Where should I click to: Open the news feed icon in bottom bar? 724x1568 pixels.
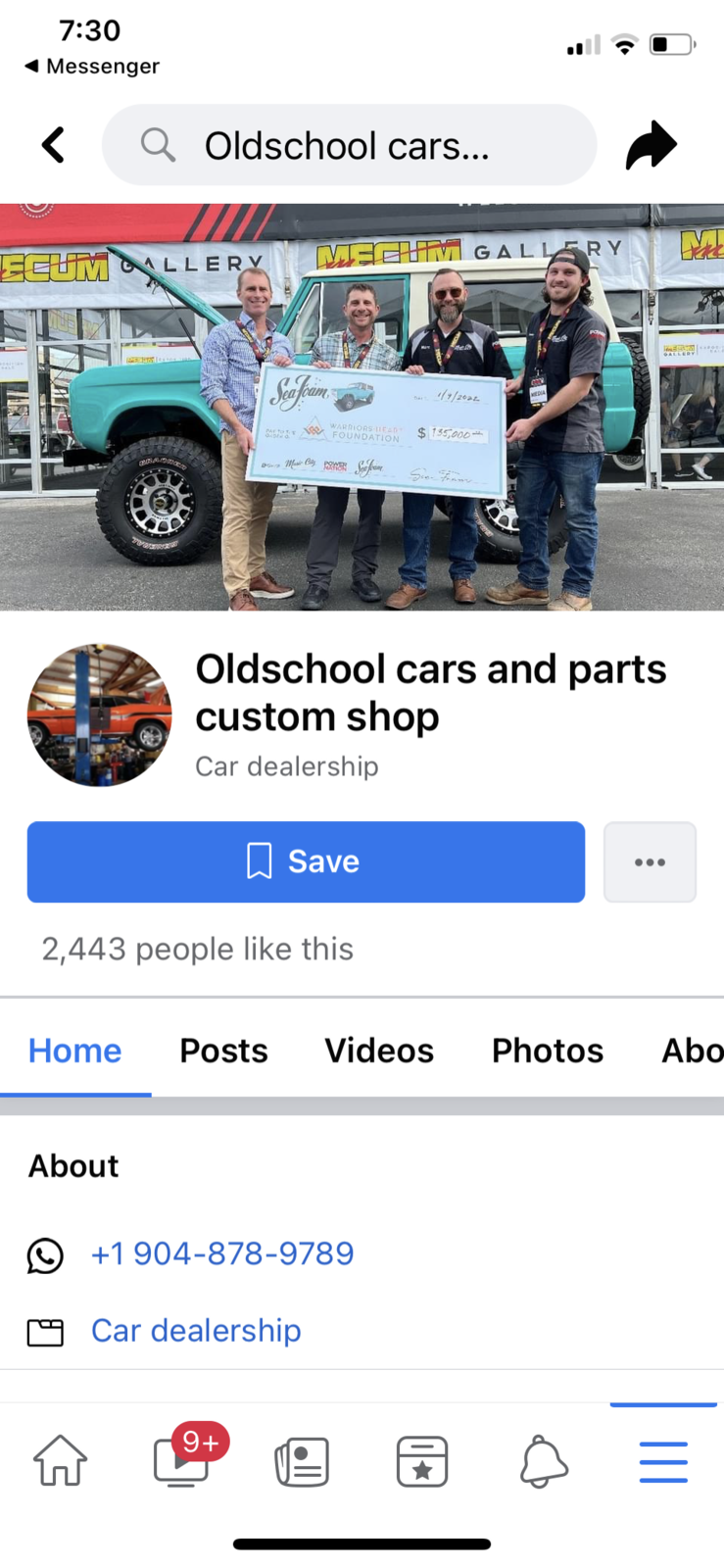pyautogui.click(x=302, y=1461)
